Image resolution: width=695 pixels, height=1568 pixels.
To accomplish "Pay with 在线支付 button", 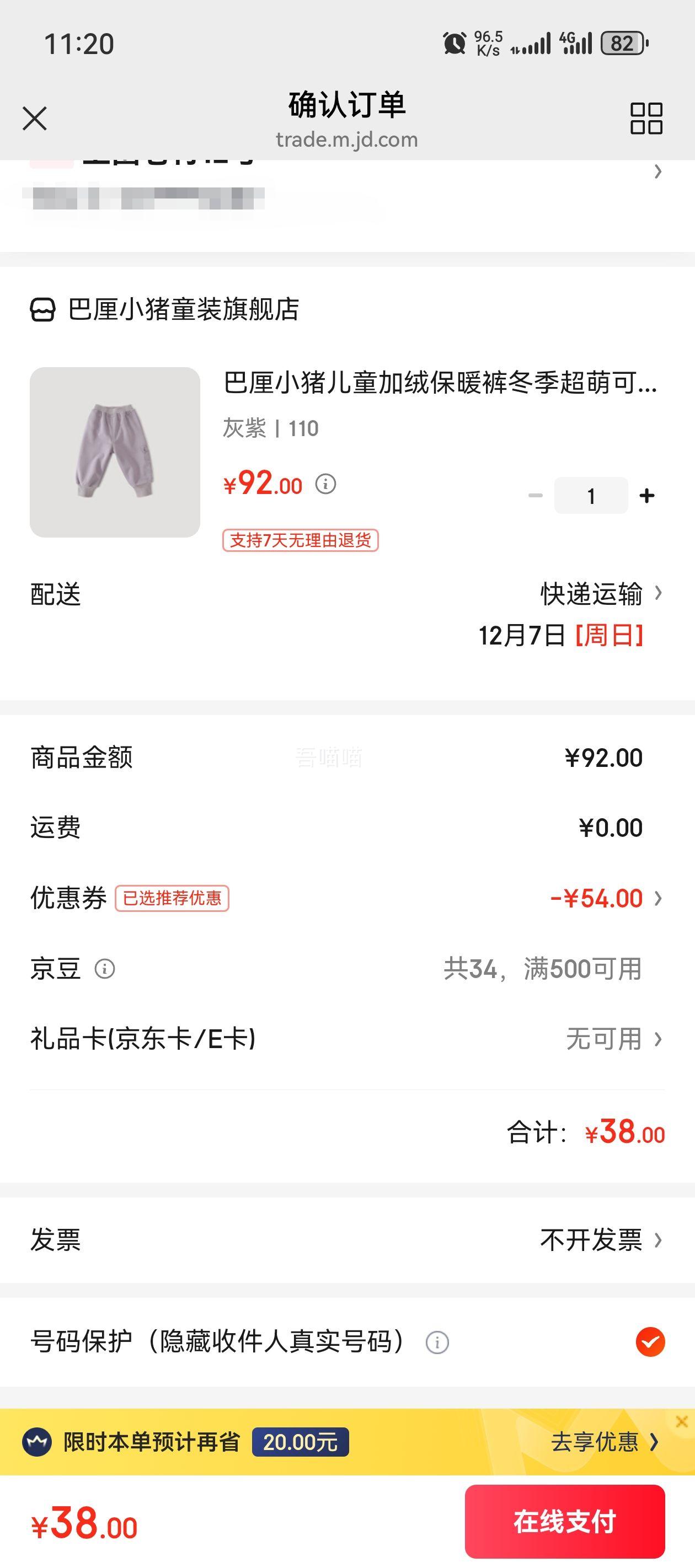I will point(565,1522).
